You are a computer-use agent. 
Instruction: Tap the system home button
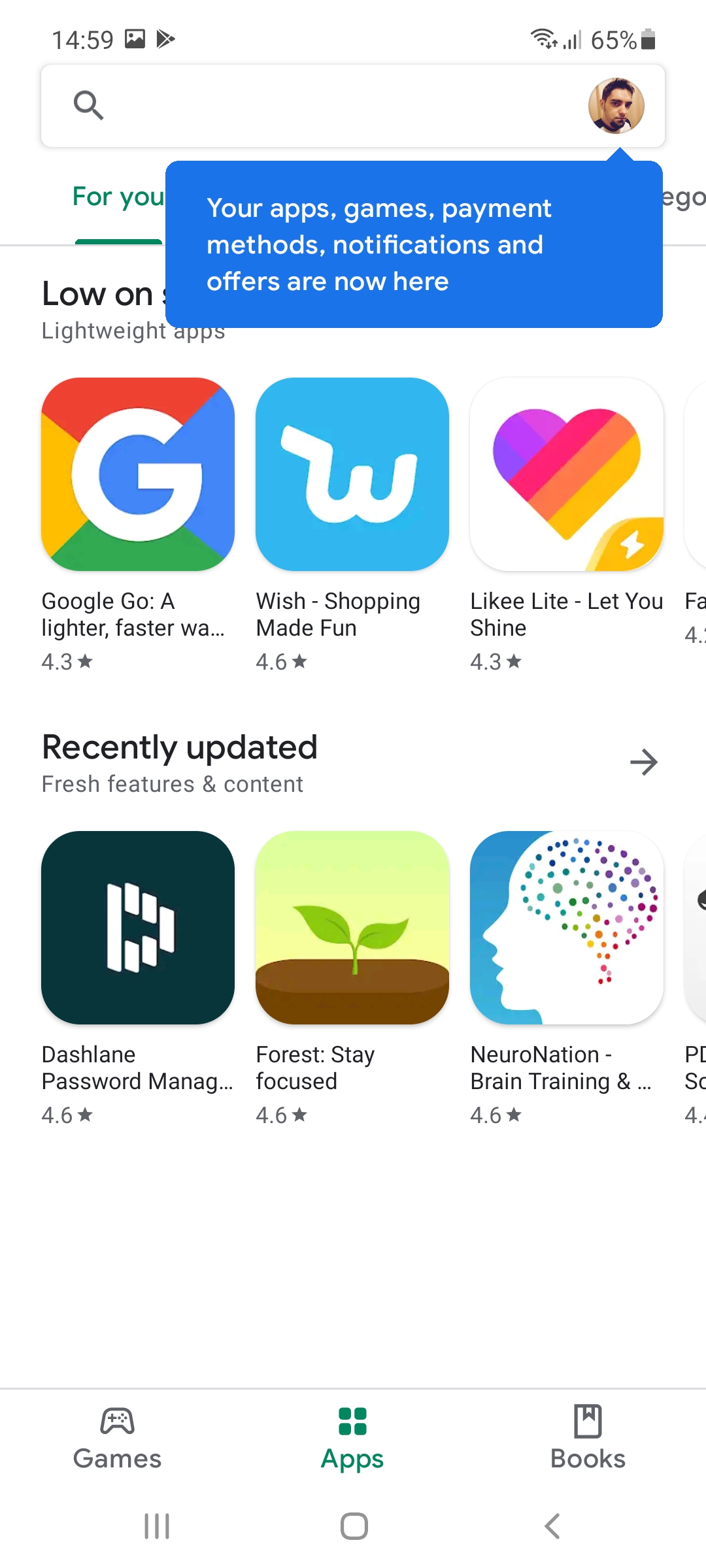pos(354,1526)
